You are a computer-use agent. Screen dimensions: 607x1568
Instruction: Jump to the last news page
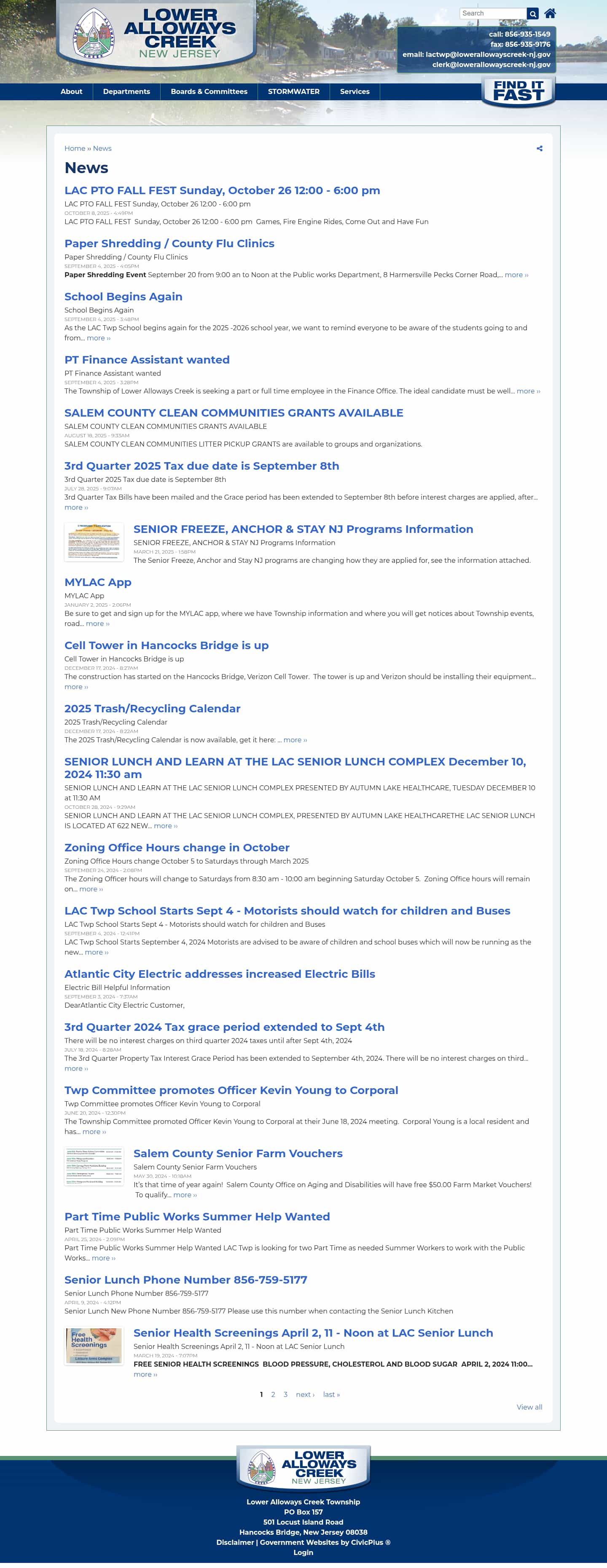pyautogui.click(x=331, y=1394)
